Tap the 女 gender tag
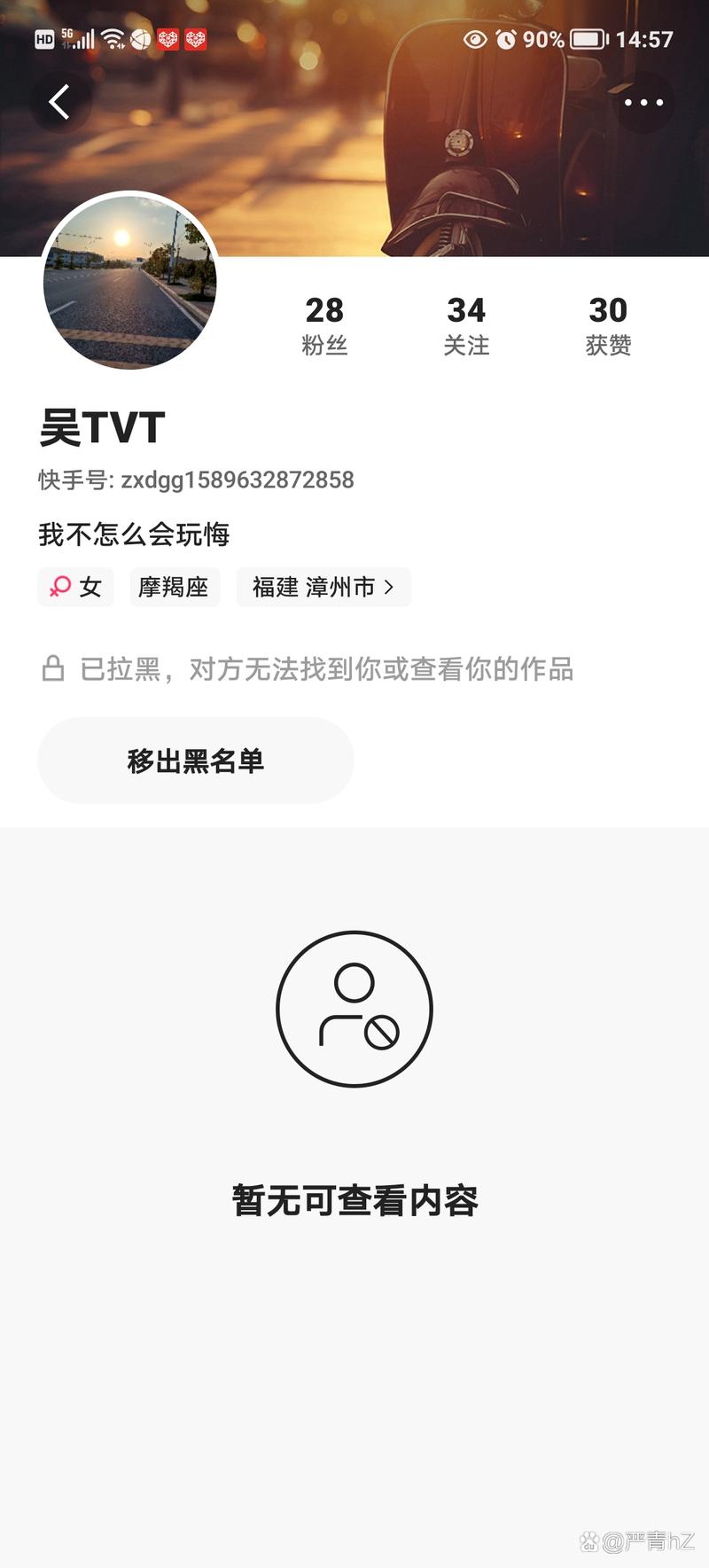This screenshot has width=709, height=1568. (x=75, y=587)
